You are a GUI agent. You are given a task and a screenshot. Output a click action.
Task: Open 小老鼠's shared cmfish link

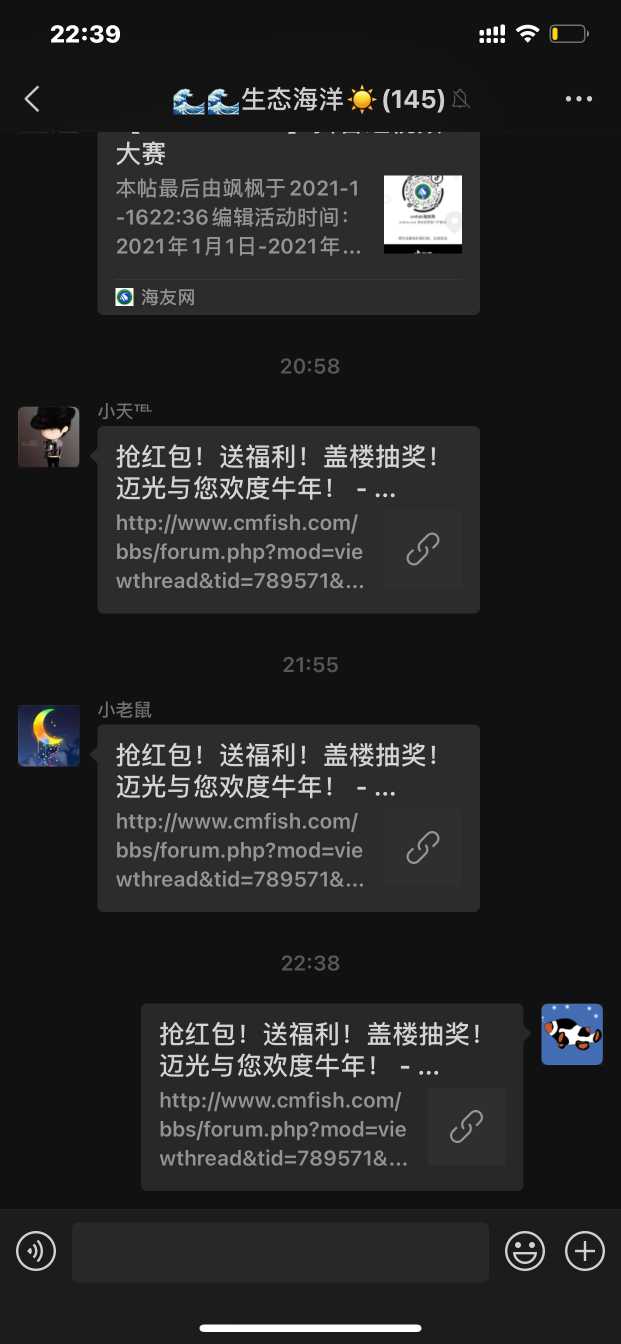288,817
